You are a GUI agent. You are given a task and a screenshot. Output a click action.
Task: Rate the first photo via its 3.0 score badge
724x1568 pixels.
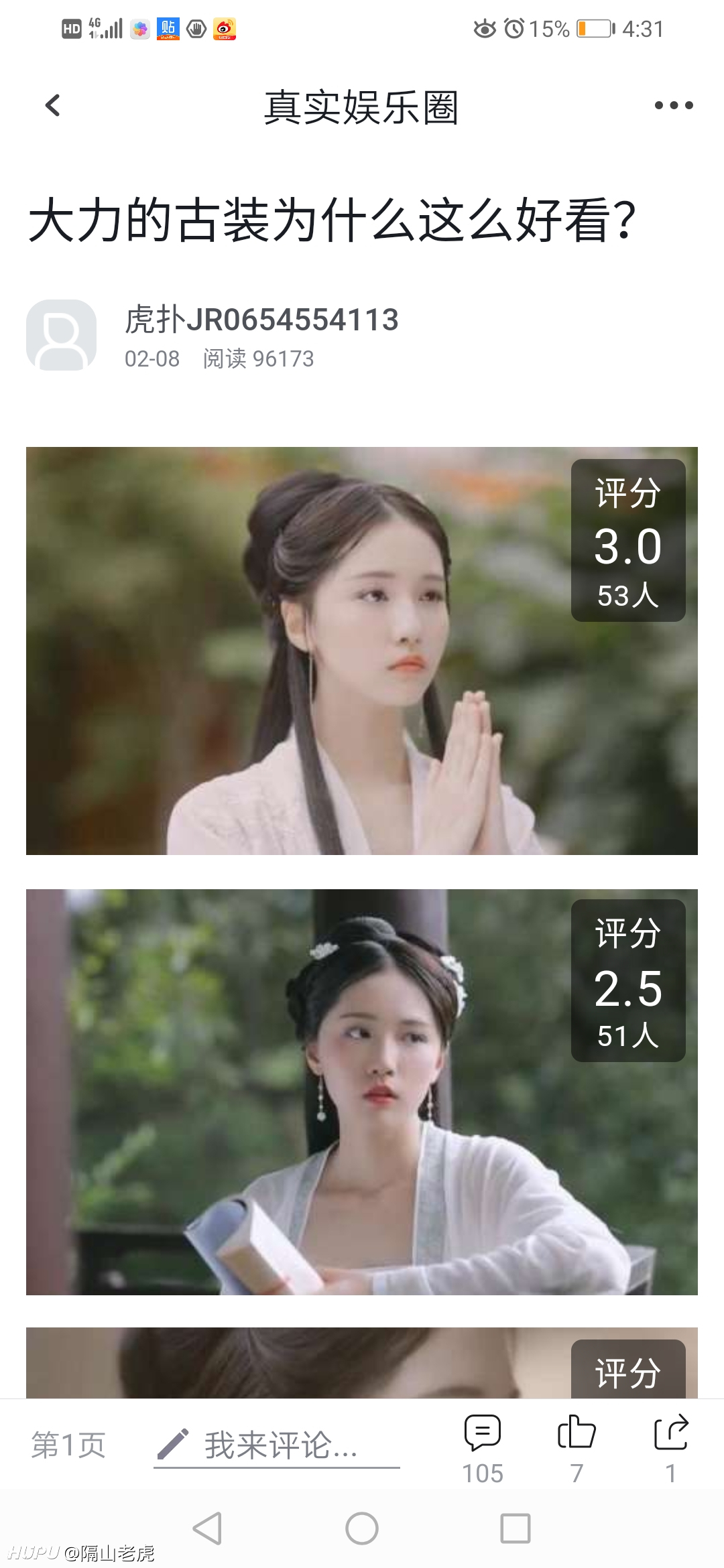coord(628,540)
